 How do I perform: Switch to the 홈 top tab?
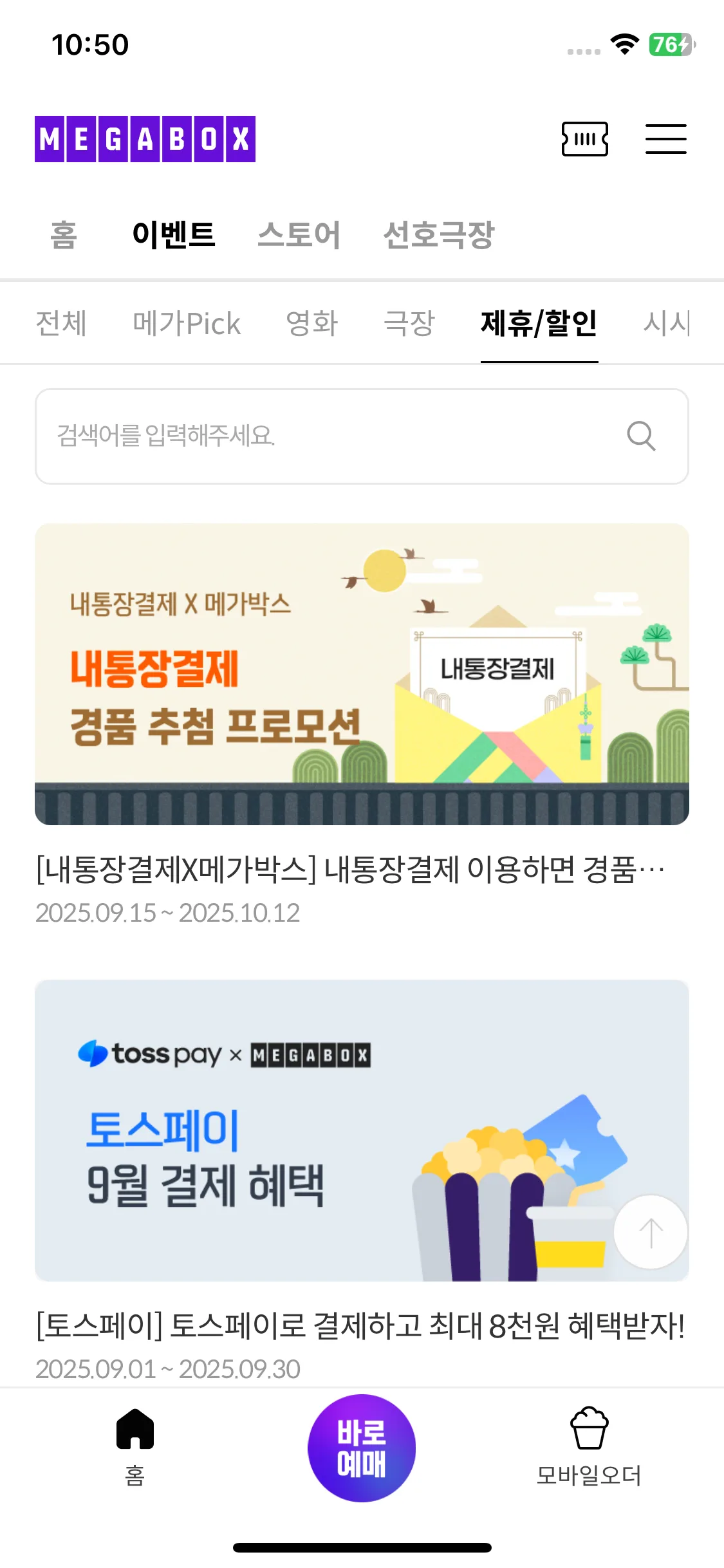click(x=64, y=234)
